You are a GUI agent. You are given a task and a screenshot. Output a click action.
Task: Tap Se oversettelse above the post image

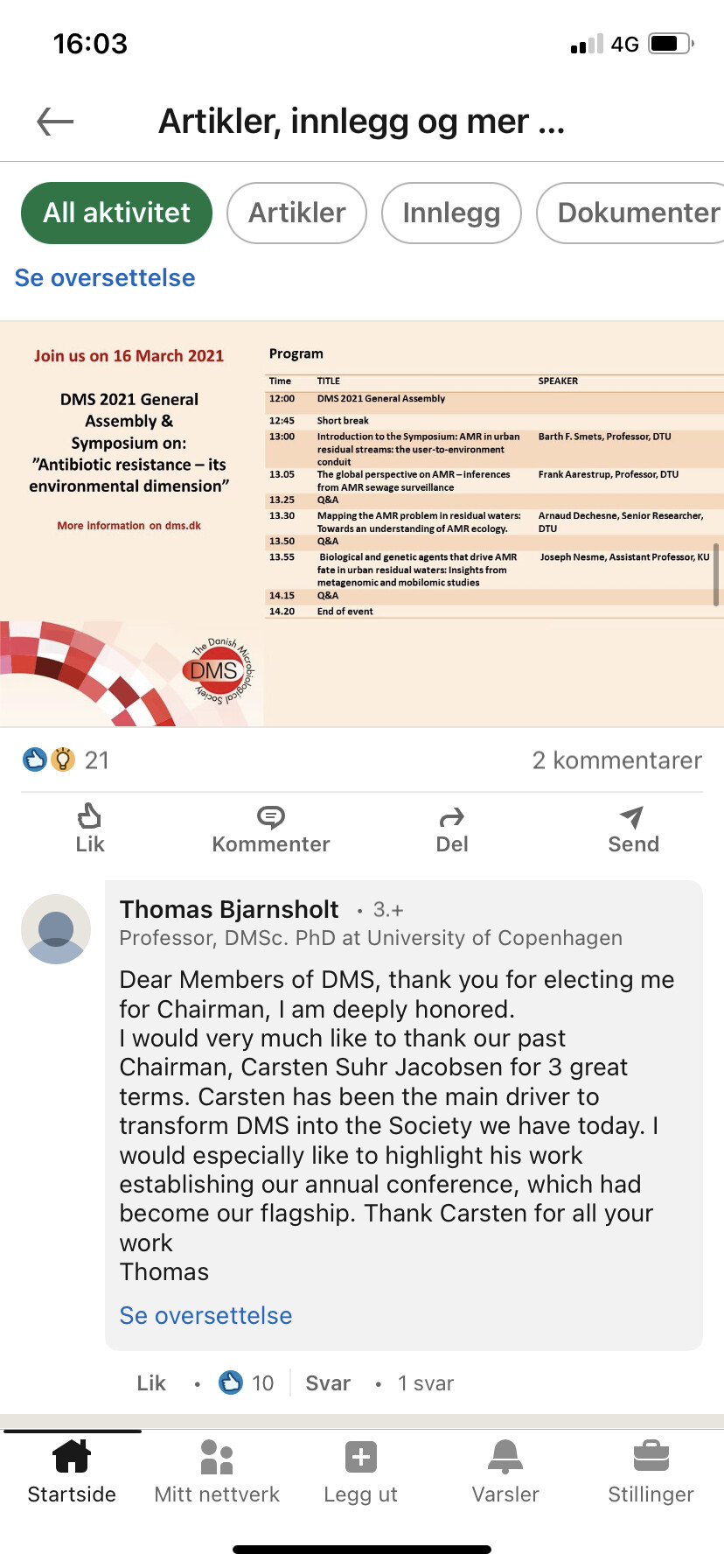(105, 277)
